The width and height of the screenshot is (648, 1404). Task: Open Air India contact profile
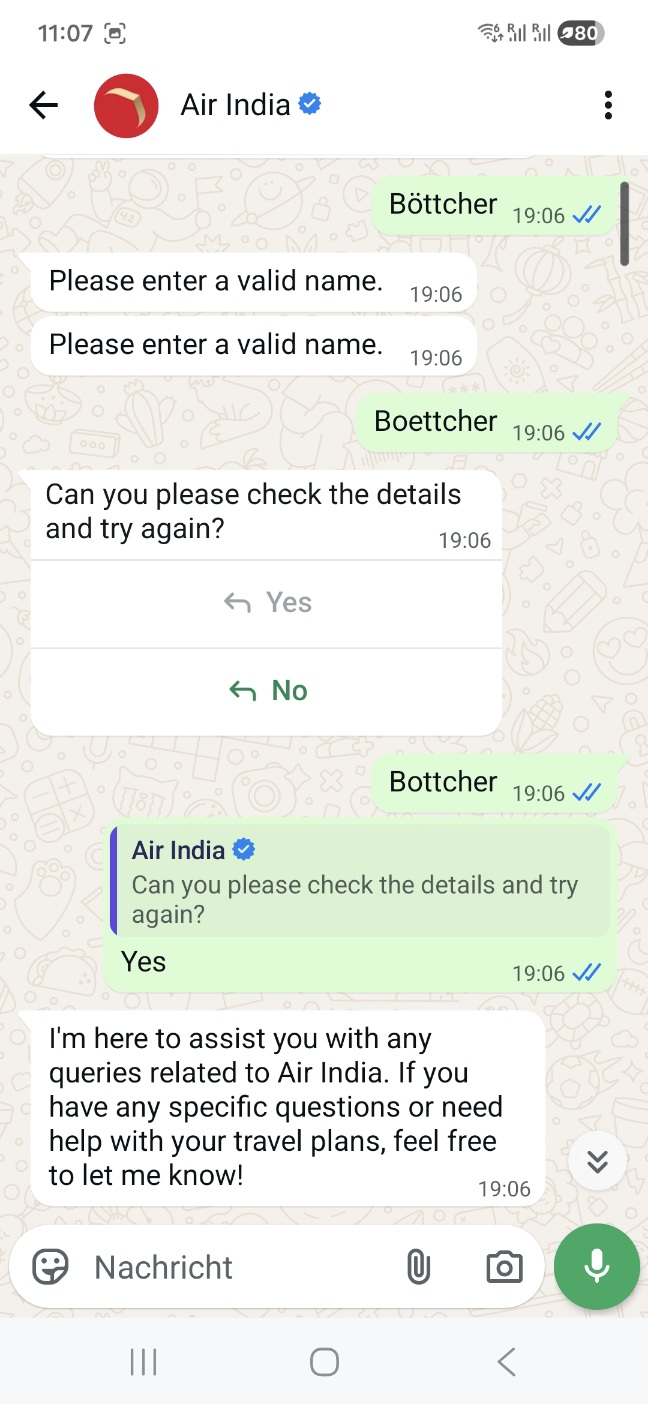[x=236, y=105]
